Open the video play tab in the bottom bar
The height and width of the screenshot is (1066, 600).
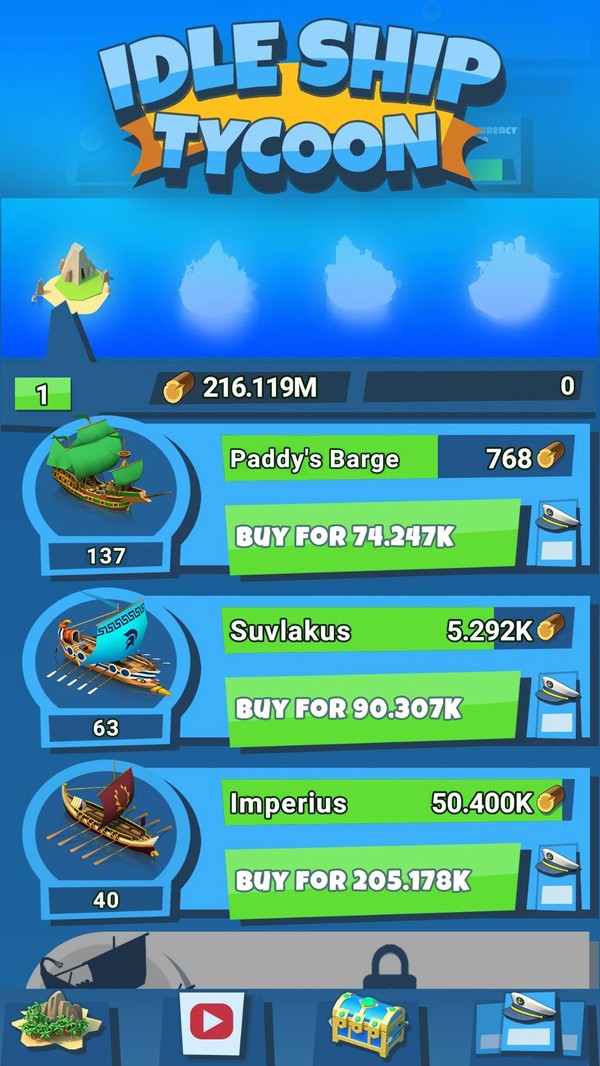coord(212,1024)
